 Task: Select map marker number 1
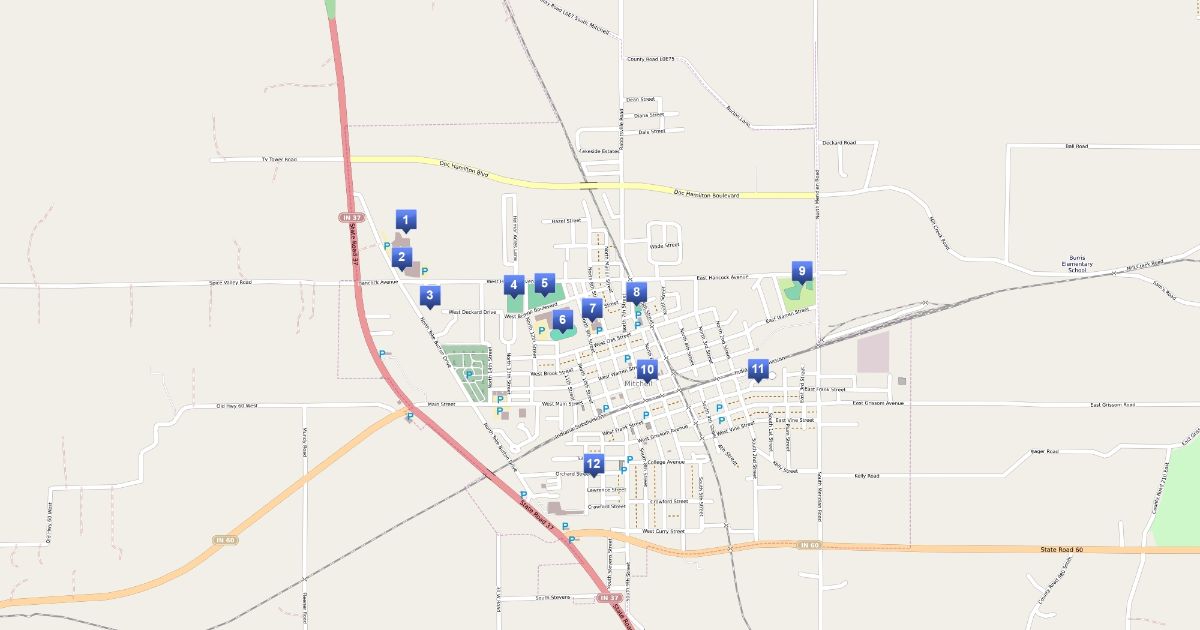click(x=405, y=220)
